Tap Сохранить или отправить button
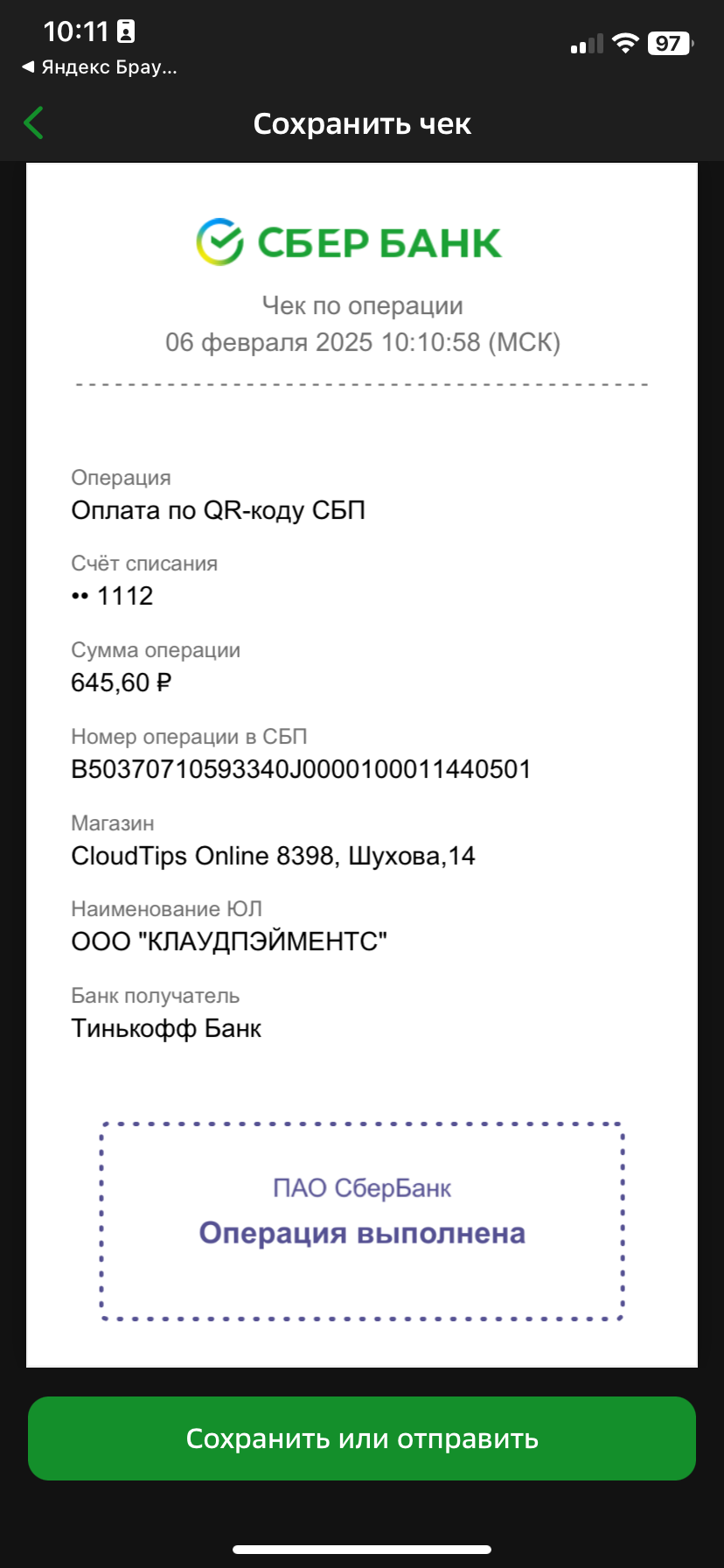 (x=362, y=1438)
